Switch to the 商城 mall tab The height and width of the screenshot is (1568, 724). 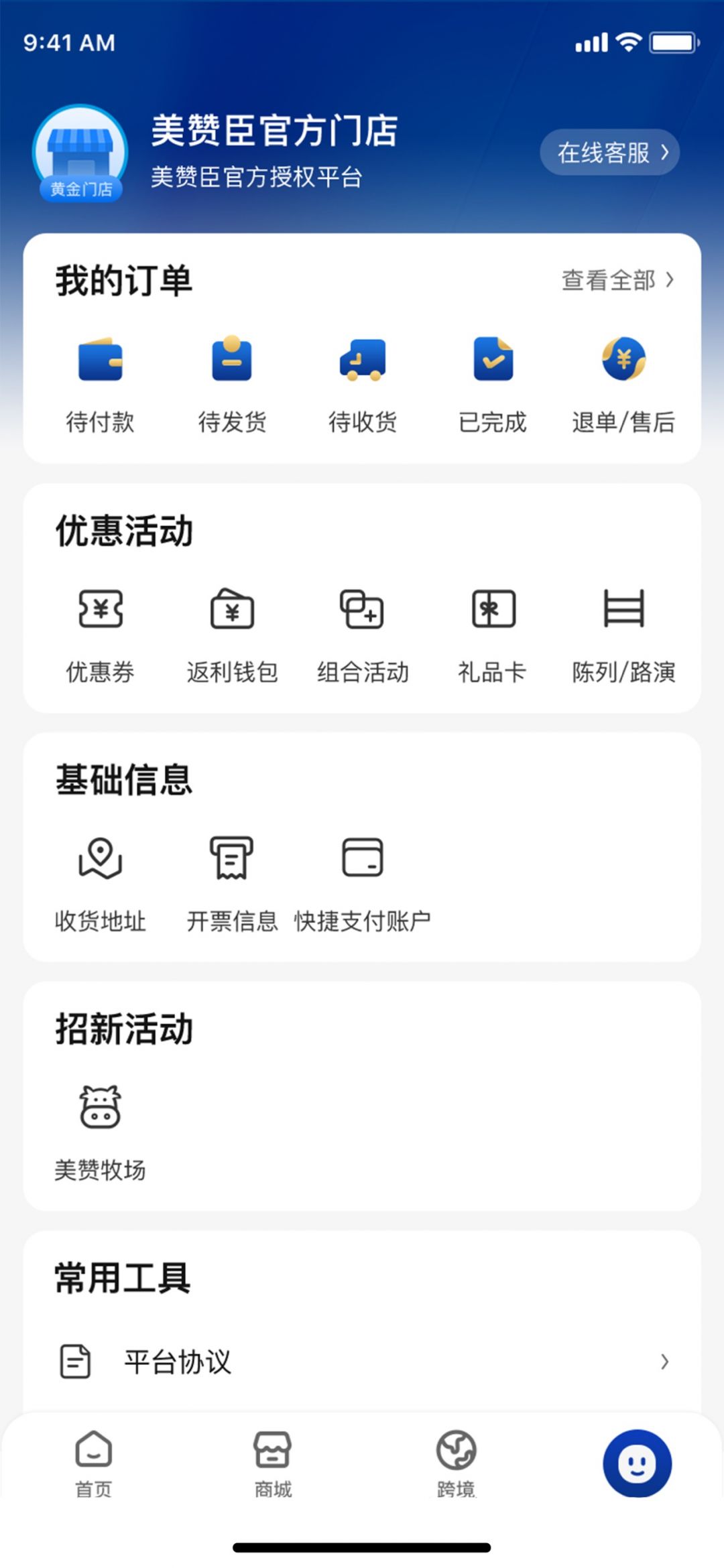[x=272, y=1464]
